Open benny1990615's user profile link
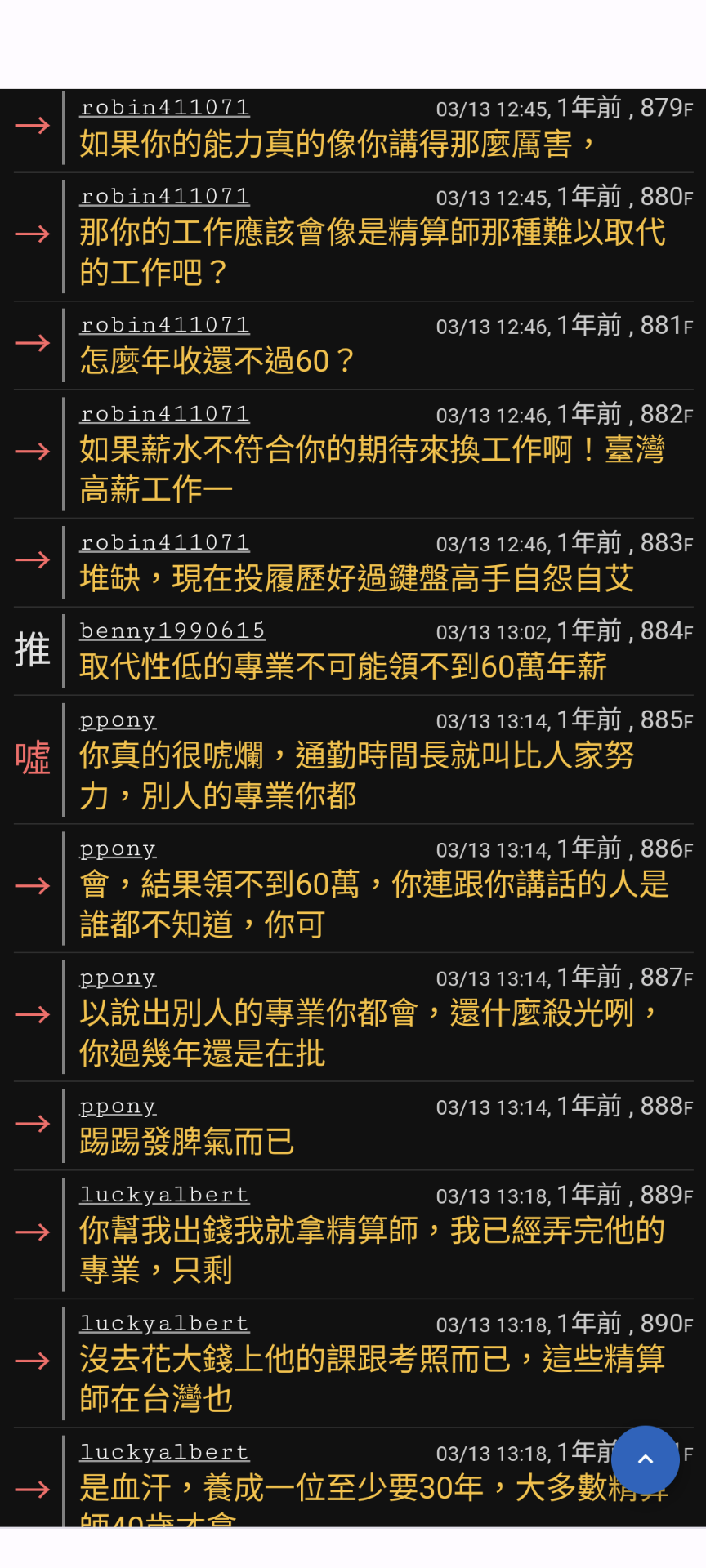706x1568 pixels. tap(172, 631)
